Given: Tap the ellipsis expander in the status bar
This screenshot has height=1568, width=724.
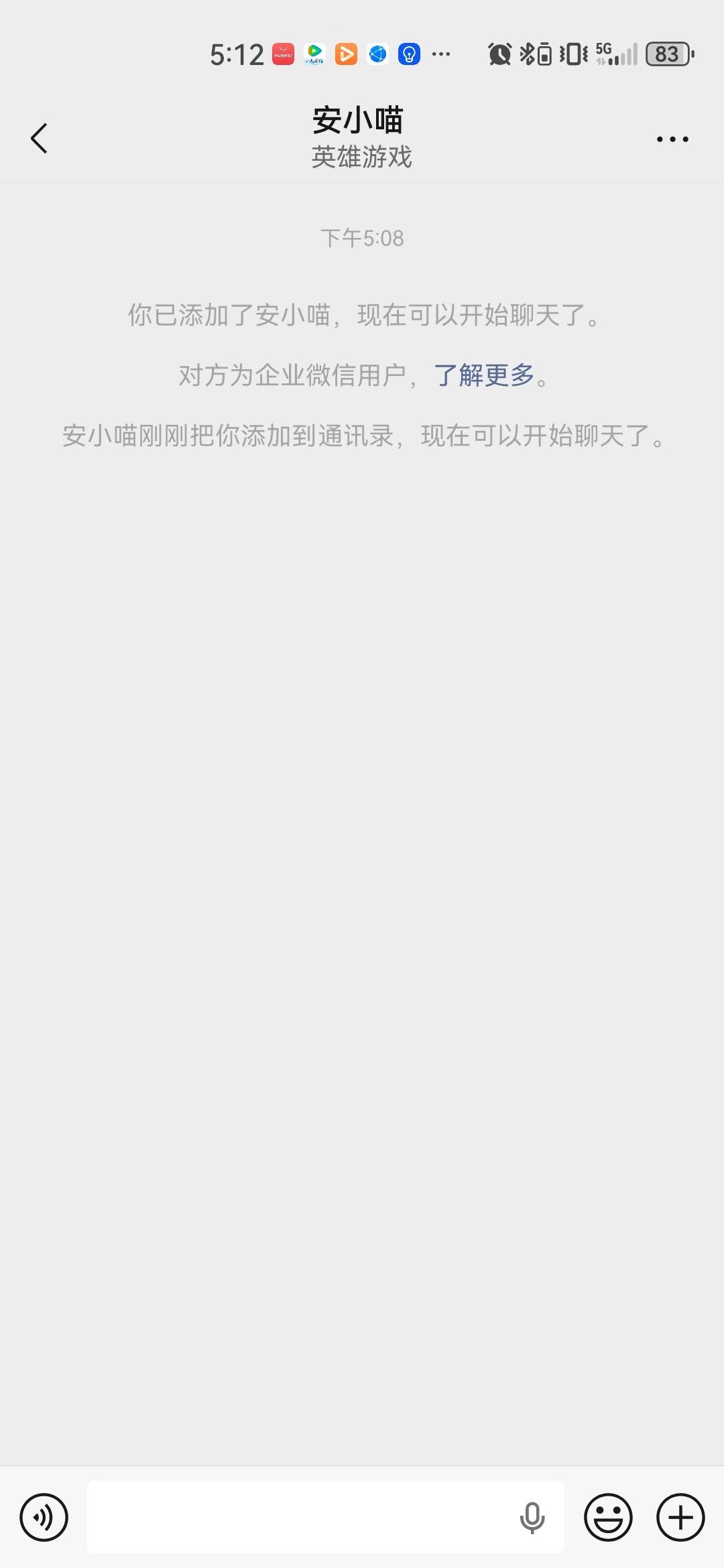Looking at the screenshot, I should [x=440, y=55].
